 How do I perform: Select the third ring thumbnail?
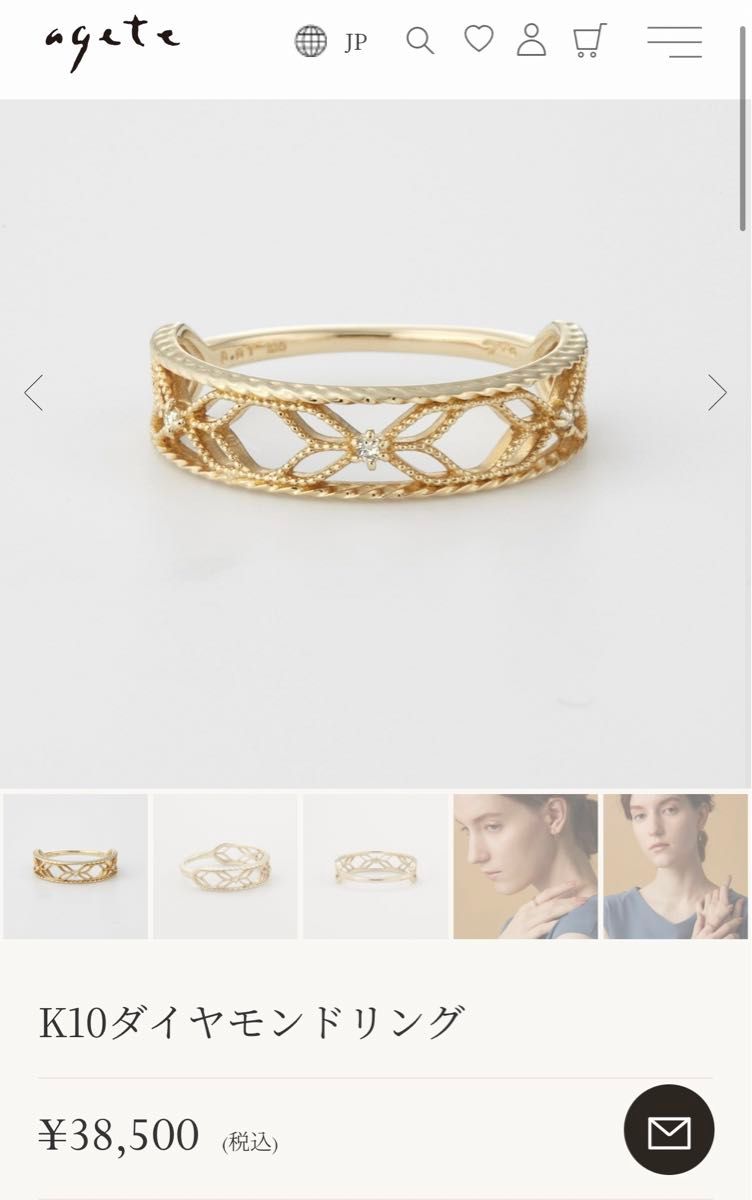(x=375, y=866)
